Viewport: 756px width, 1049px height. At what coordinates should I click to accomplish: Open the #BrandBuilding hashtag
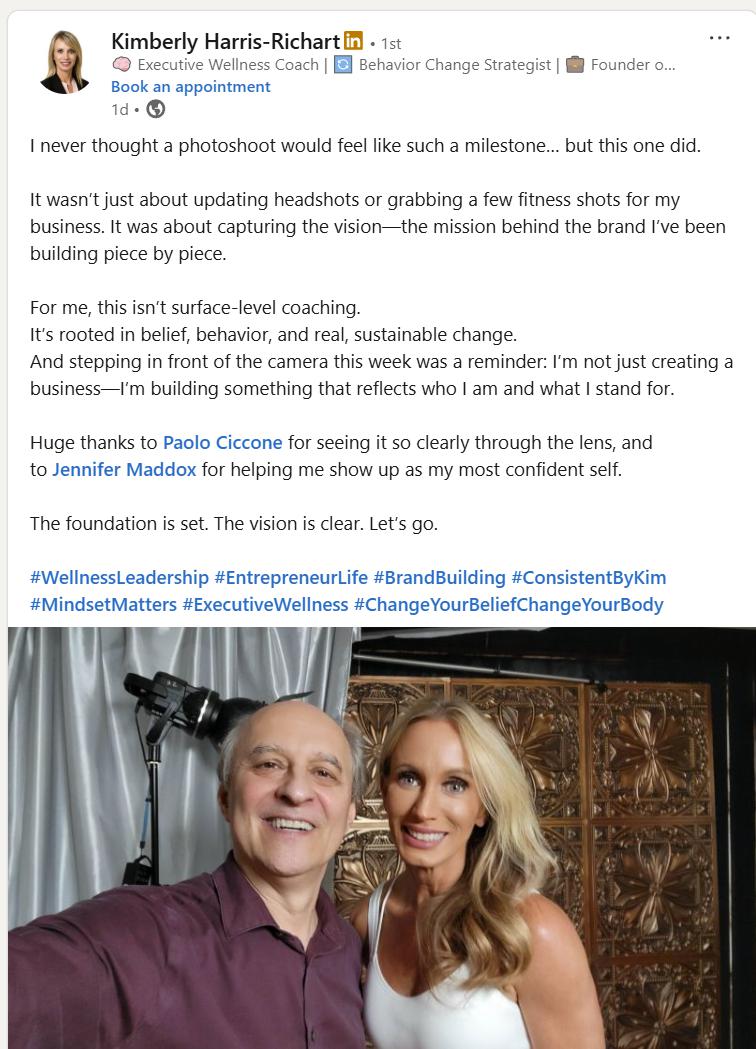tap(439, 577)
